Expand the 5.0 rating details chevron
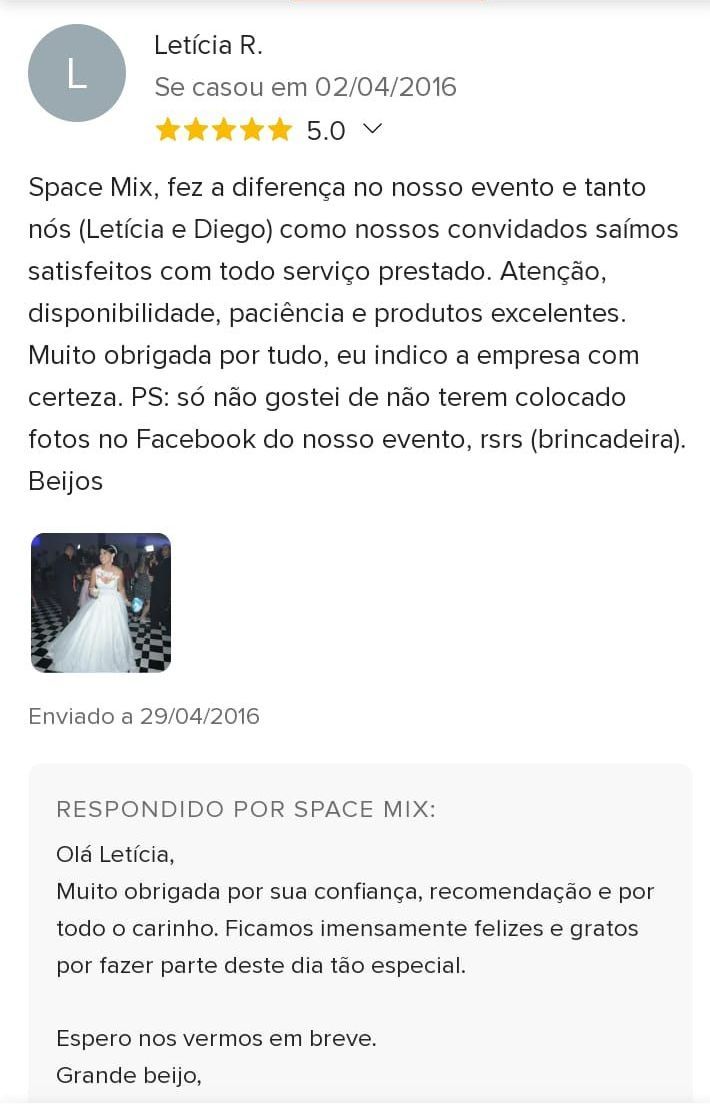This screenshot has height=1114, width=710. click(372, 129)
